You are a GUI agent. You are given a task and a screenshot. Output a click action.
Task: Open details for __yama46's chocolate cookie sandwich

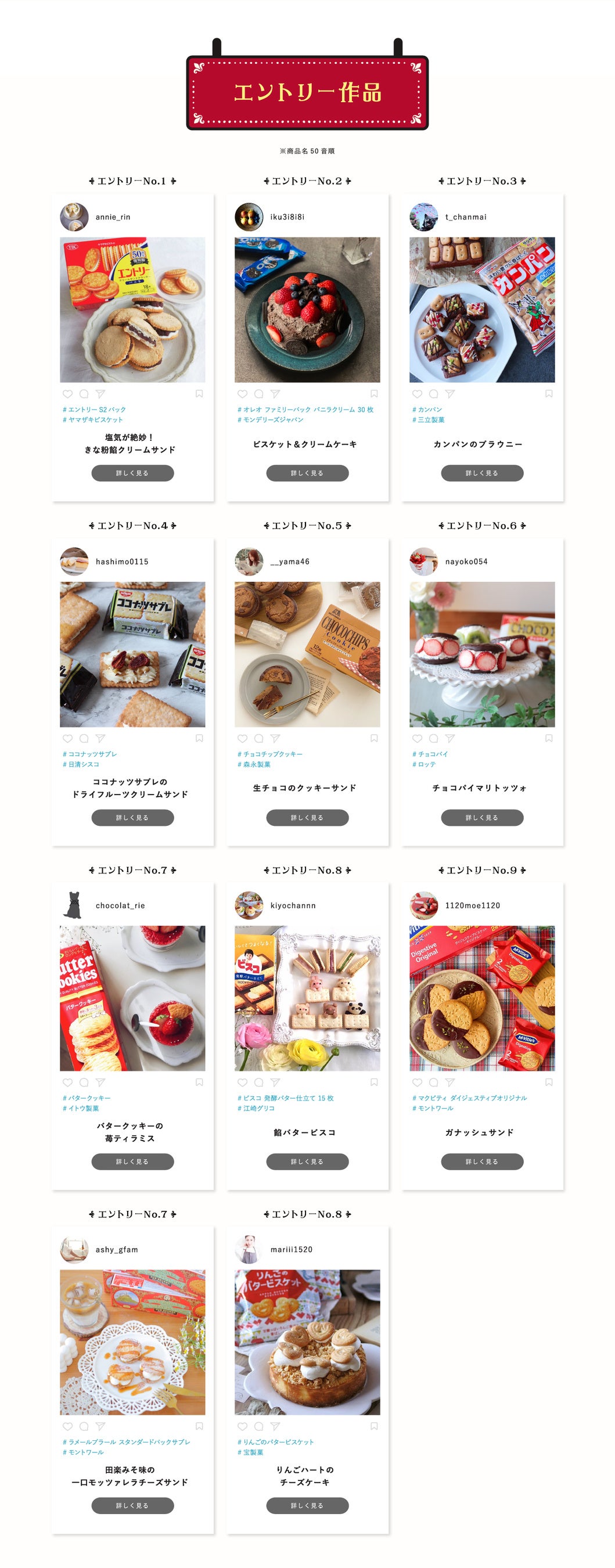coord(307,818)
